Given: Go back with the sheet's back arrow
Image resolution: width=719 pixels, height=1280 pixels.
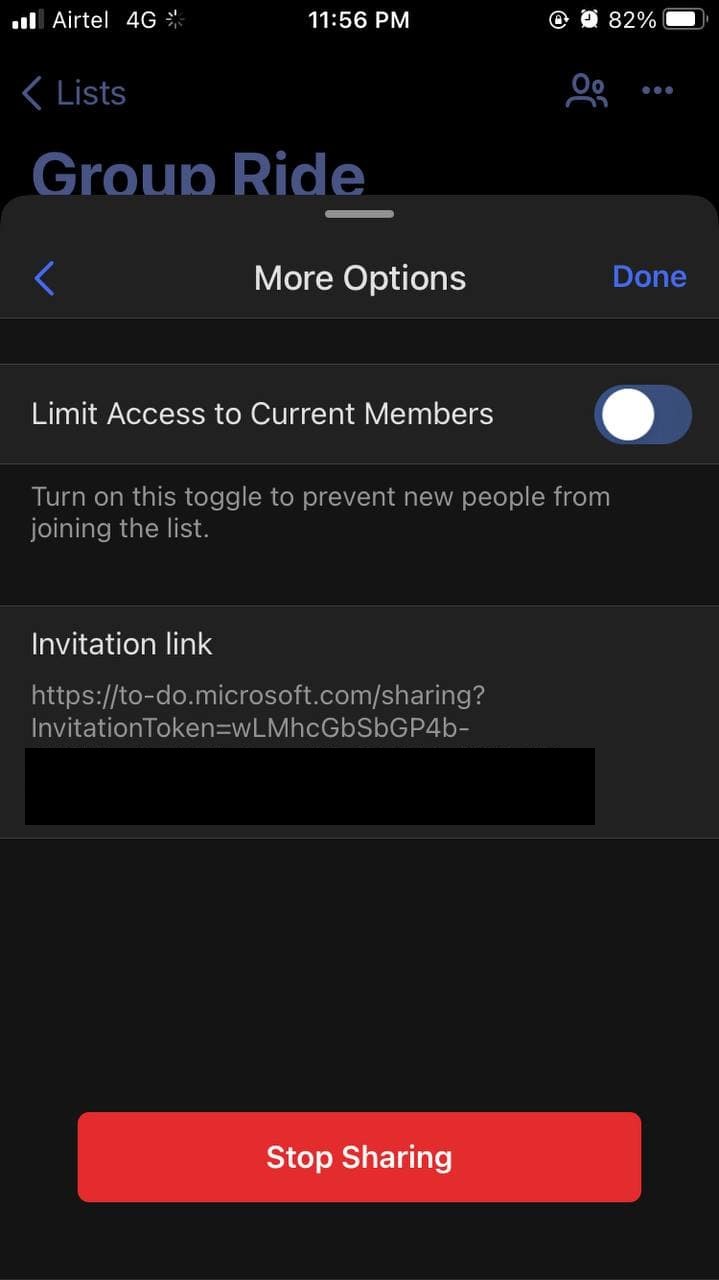Looking at the screenshot, I should (44, 278).
